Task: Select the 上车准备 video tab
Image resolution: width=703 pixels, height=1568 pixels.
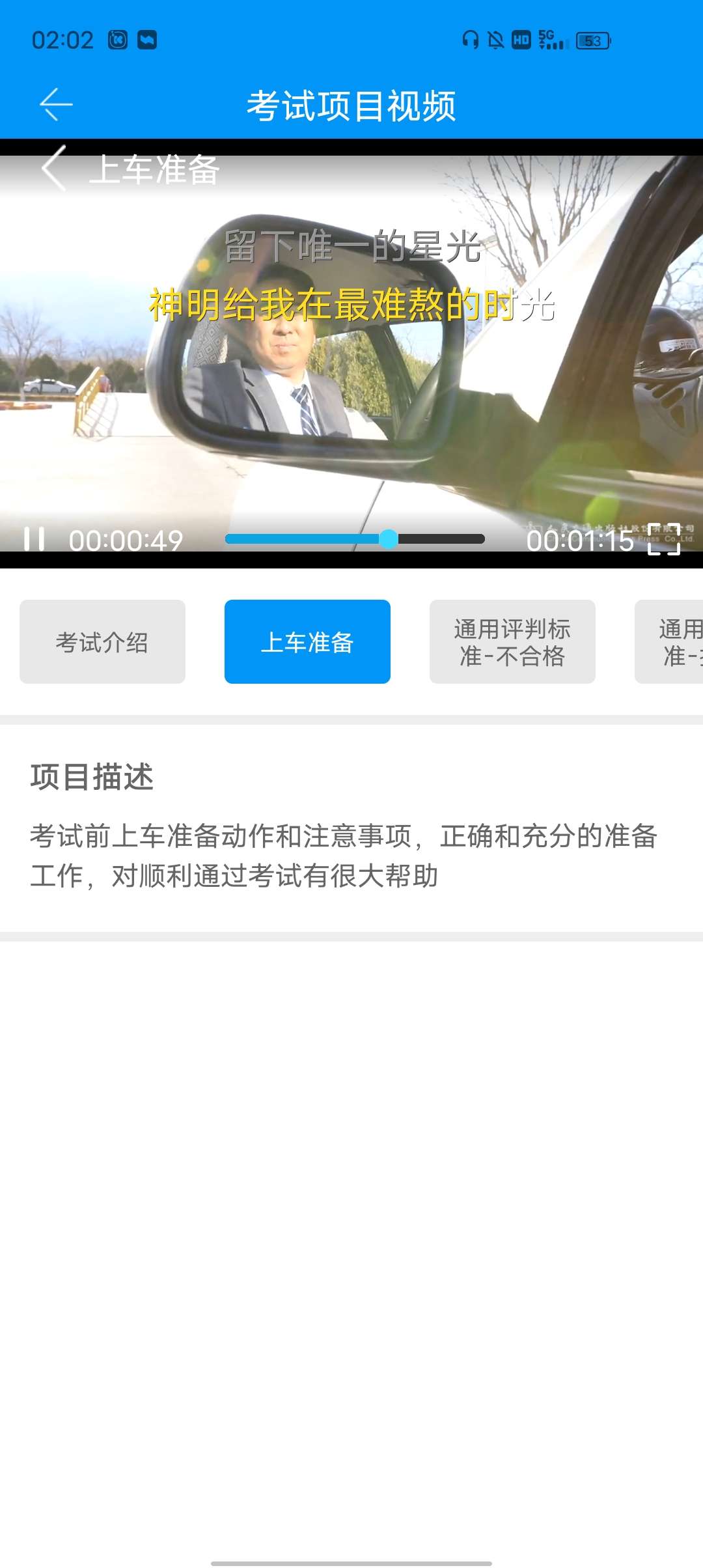Action: [x=307, y=642]
